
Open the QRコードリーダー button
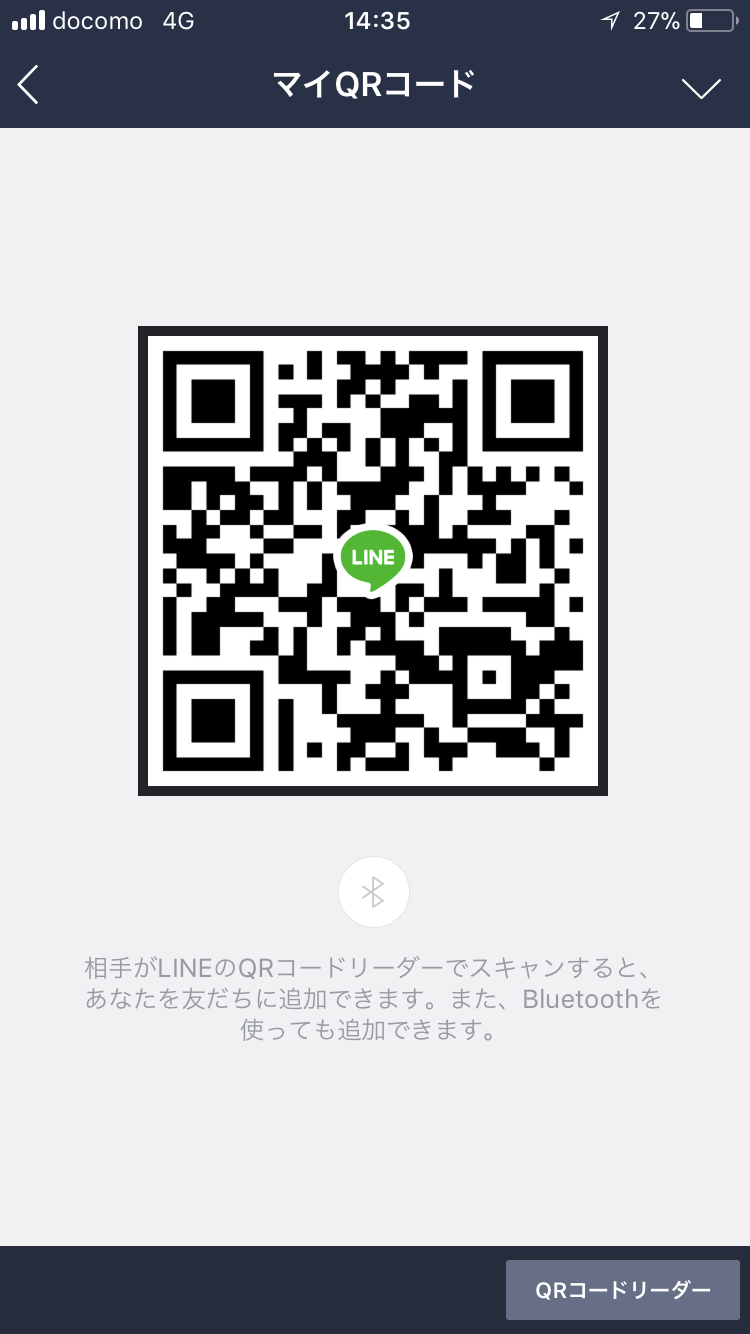(622, 1290)
